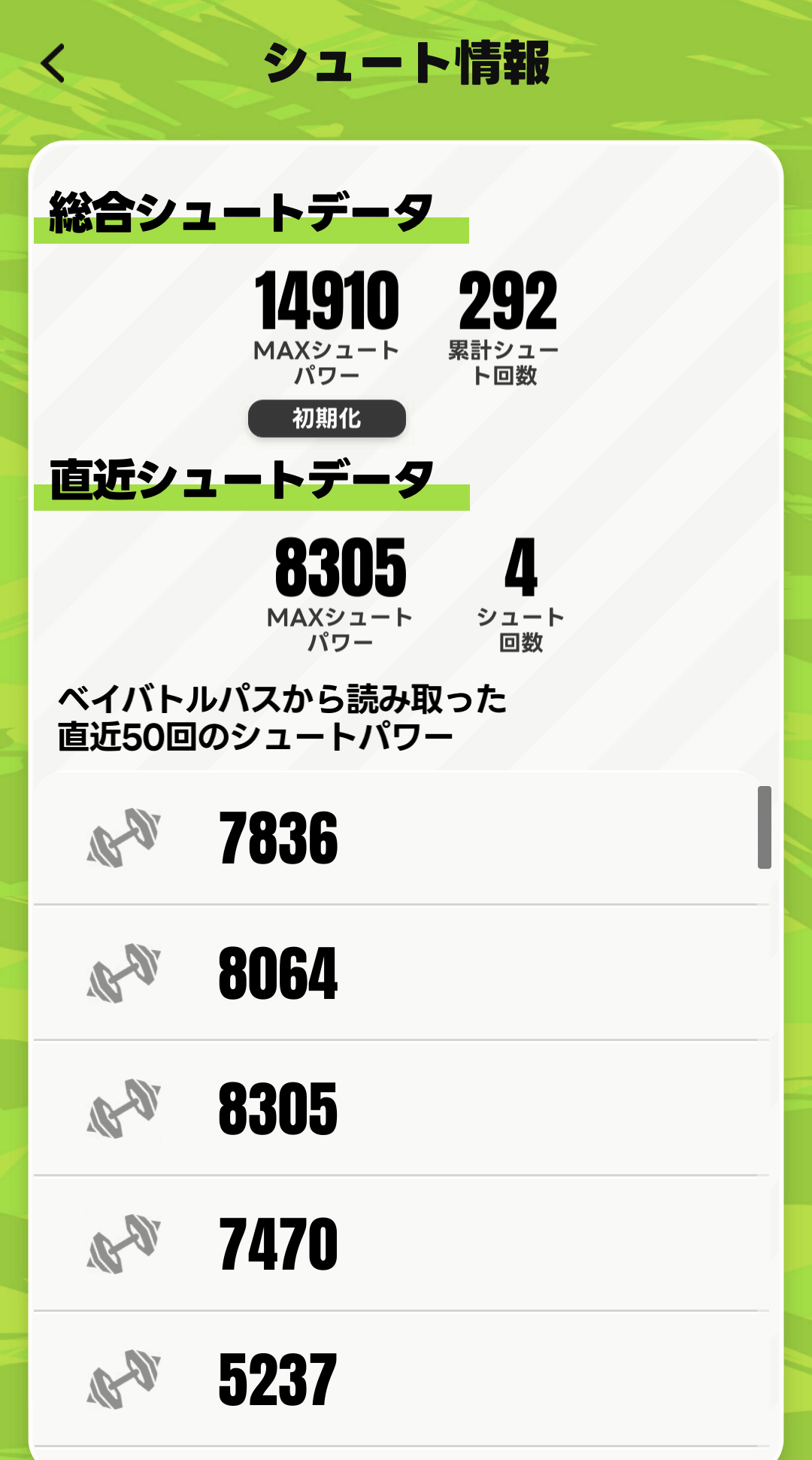This screenshot has width=812, height=1460.
Task: Tap the dumbbell icon next to 8064
Action: pyautogui.click(x=124, y=972)
